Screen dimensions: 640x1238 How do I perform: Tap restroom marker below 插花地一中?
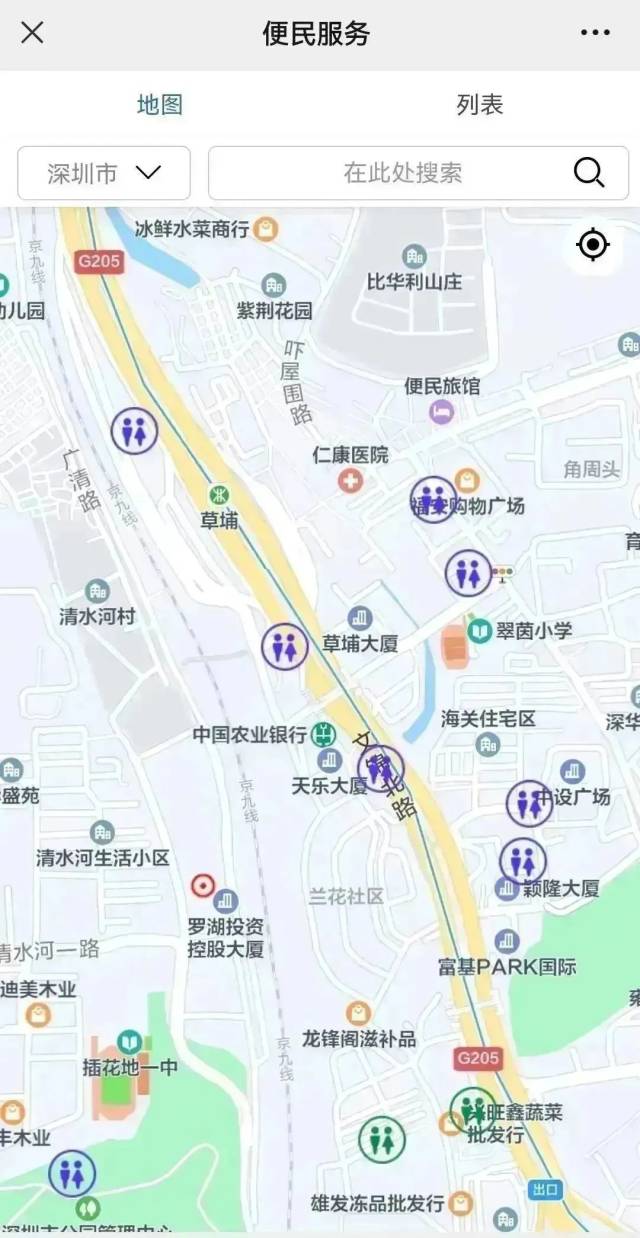coord(72,1173)
